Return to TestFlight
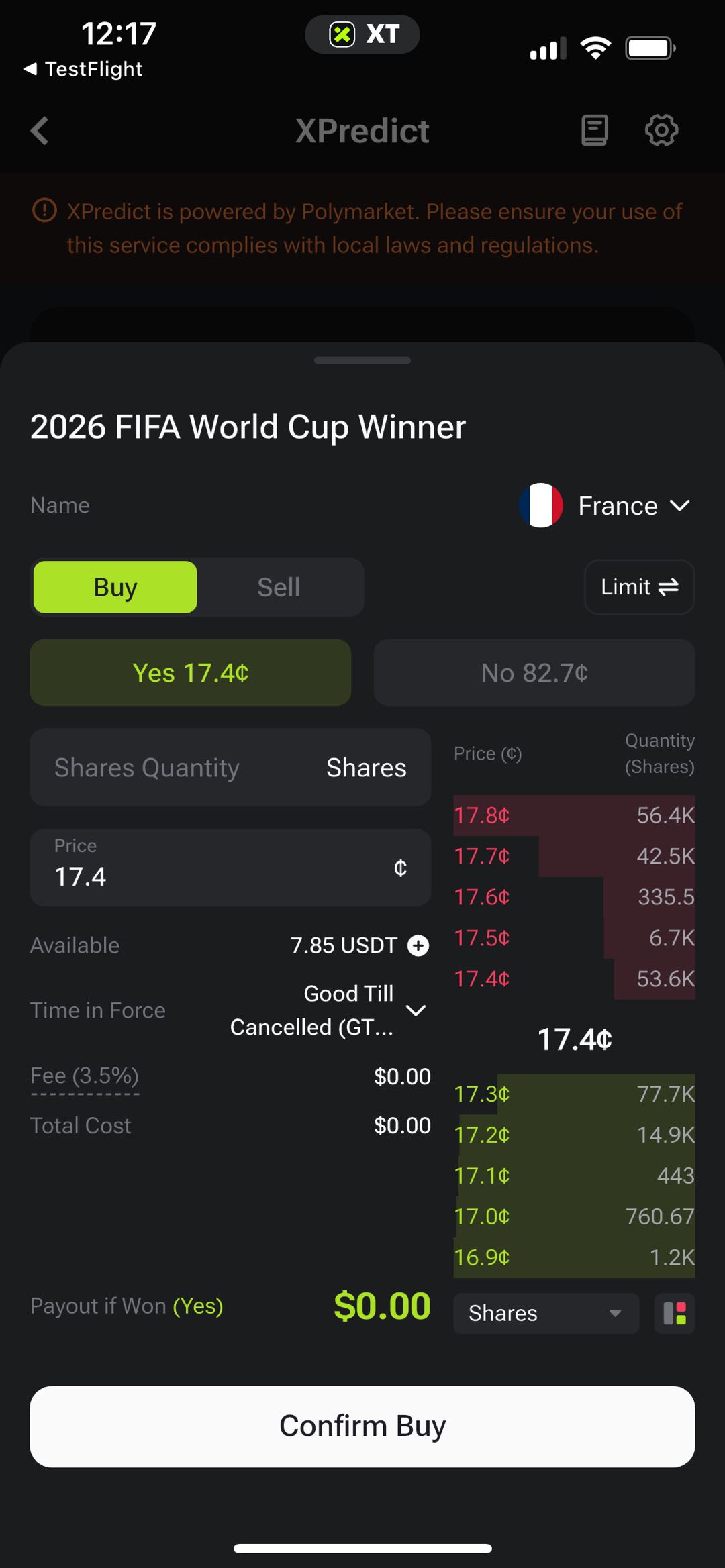This screenshot has width=725, height=1568. tap(83, 69)
